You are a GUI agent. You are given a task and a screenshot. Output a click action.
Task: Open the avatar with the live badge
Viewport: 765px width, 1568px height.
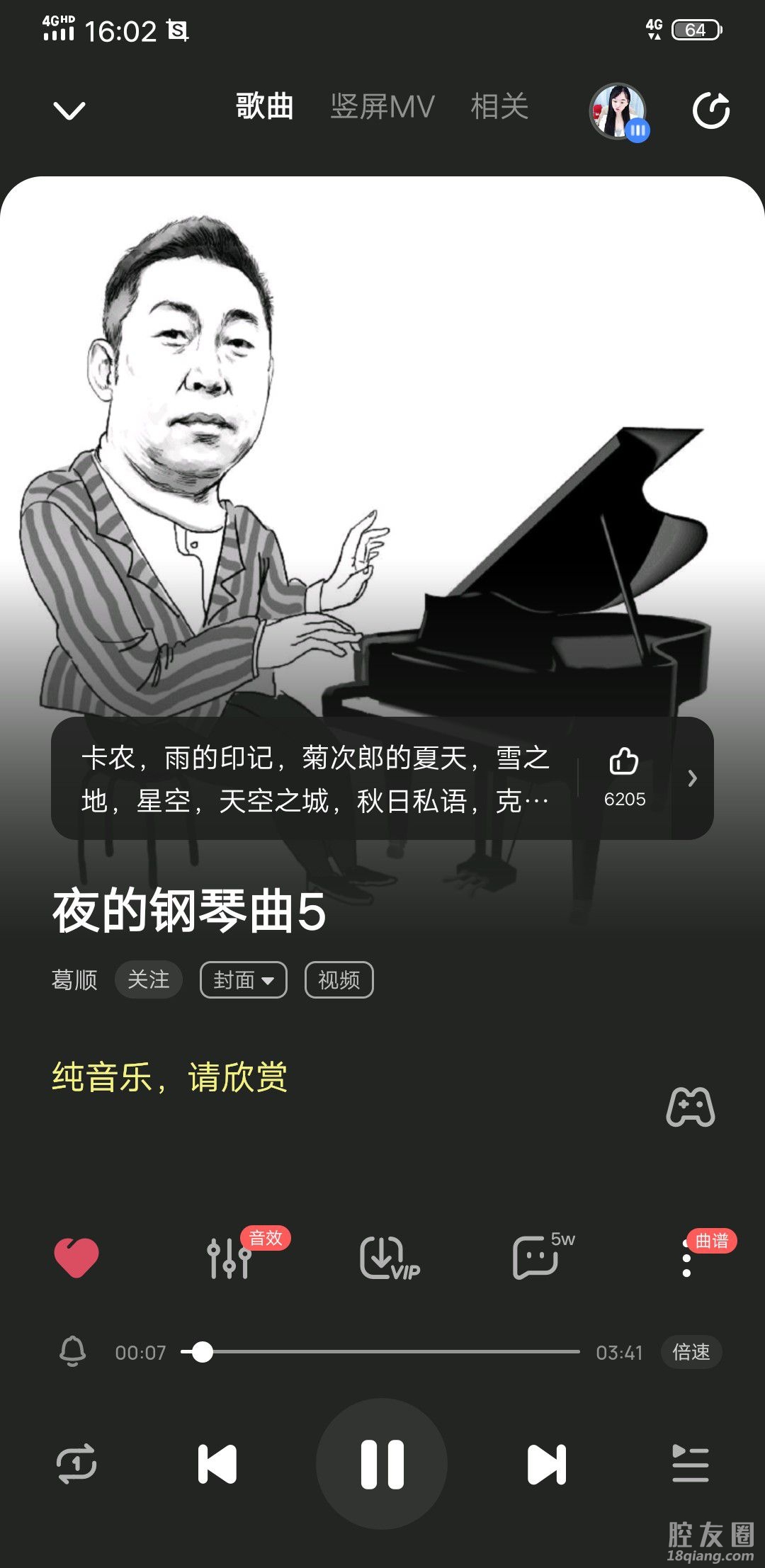pyautogui.click(x=618, y=111)
